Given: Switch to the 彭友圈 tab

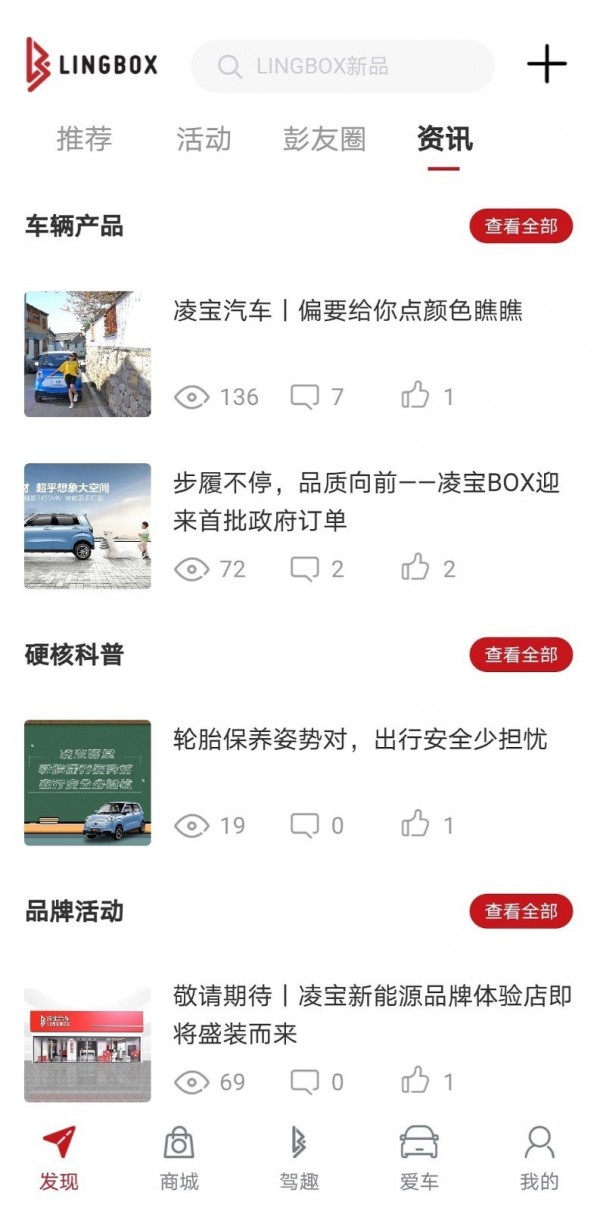Looking at the screenshot, I should pyautogui.click(x=324, y=139).
